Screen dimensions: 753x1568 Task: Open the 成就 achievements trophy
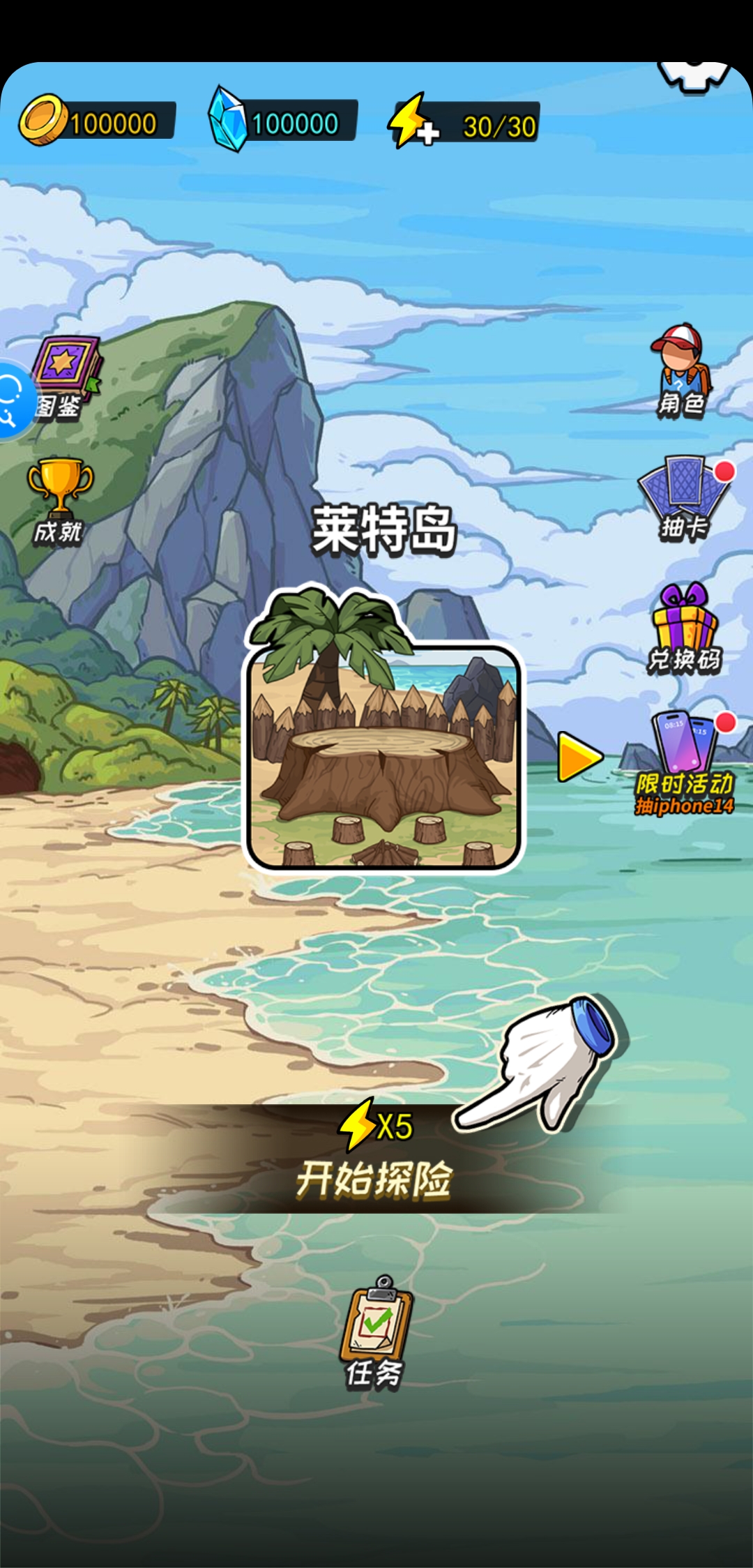pos(59,499)
